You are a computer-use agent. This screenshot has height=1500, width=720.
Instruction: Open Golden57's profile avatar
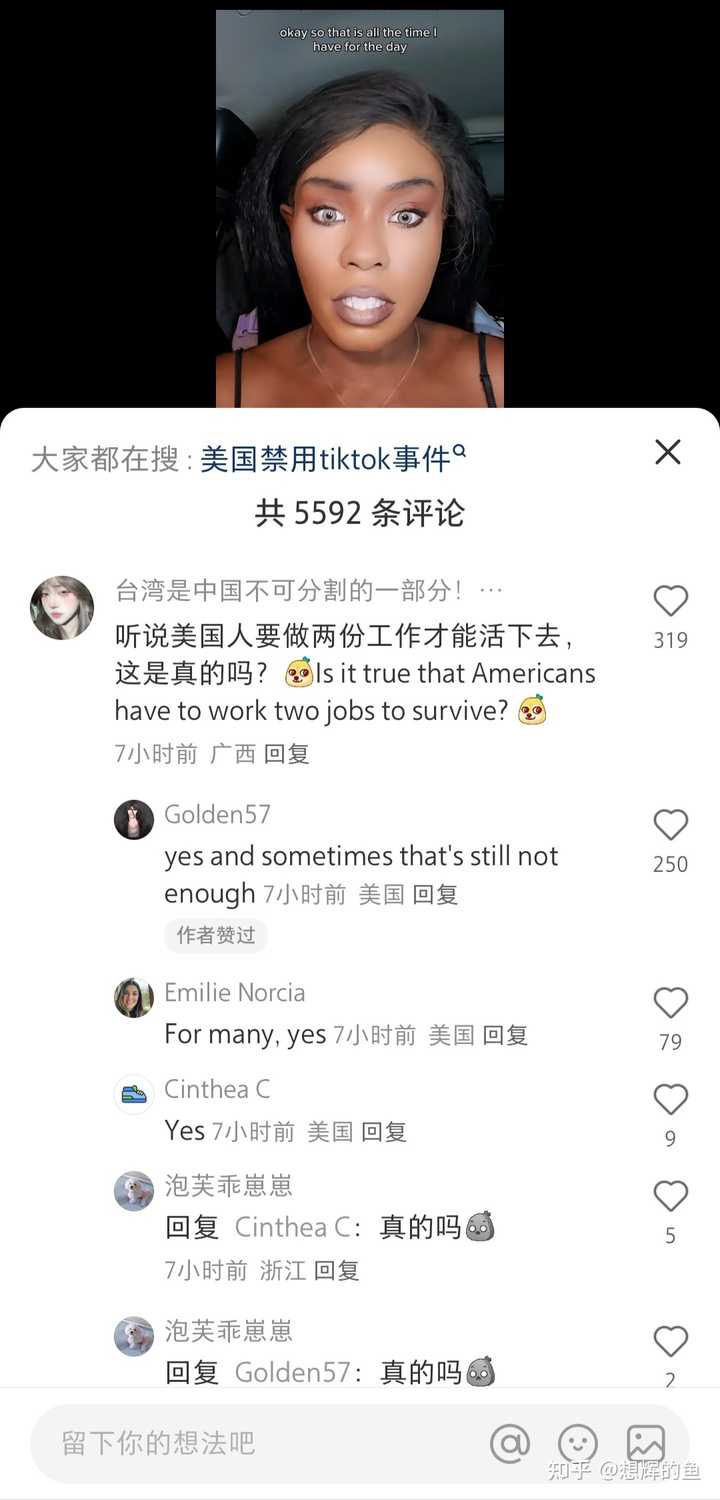(x=134, y=820)
